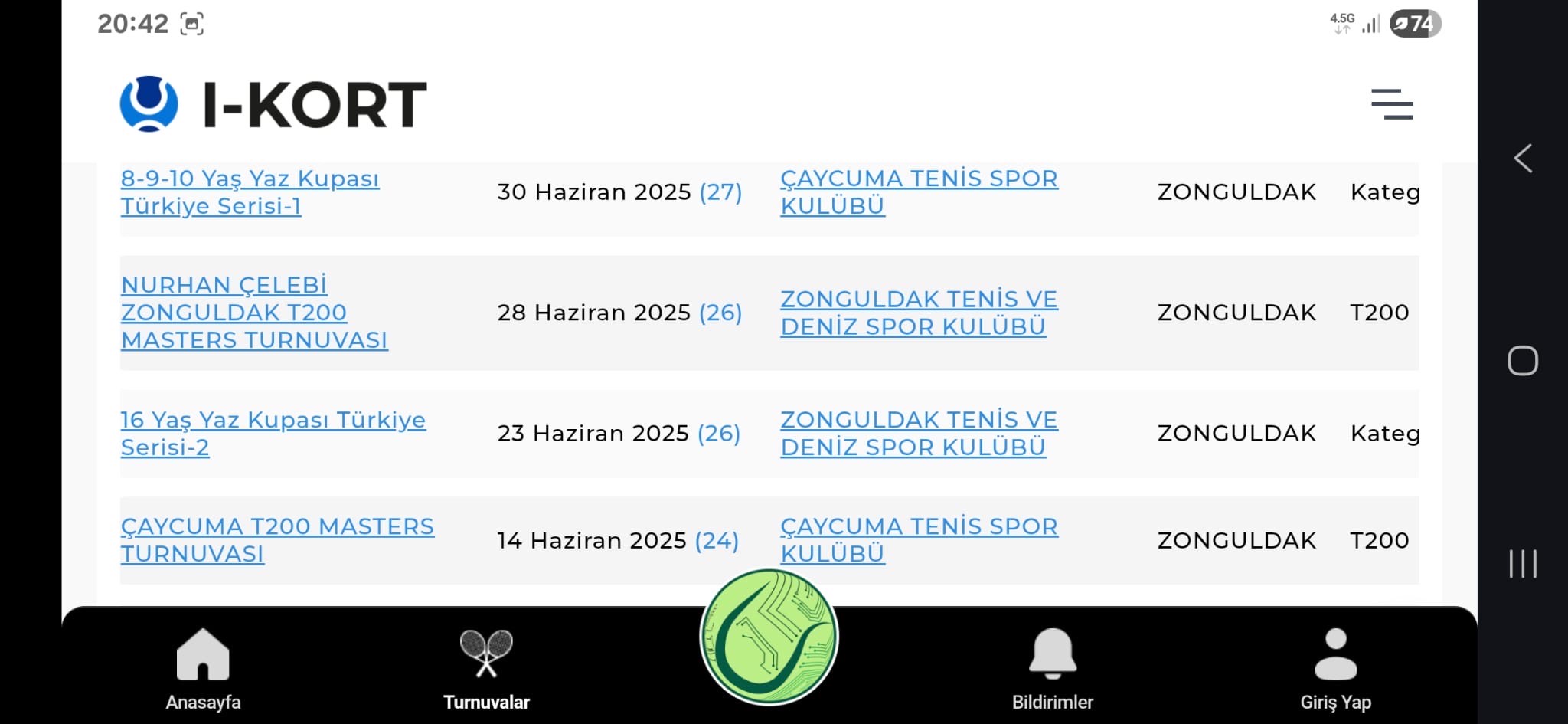Viewport: 1568px width, 724px height.
Task: Tap the green tennis ball center button
Action: (x=769, y=637)
